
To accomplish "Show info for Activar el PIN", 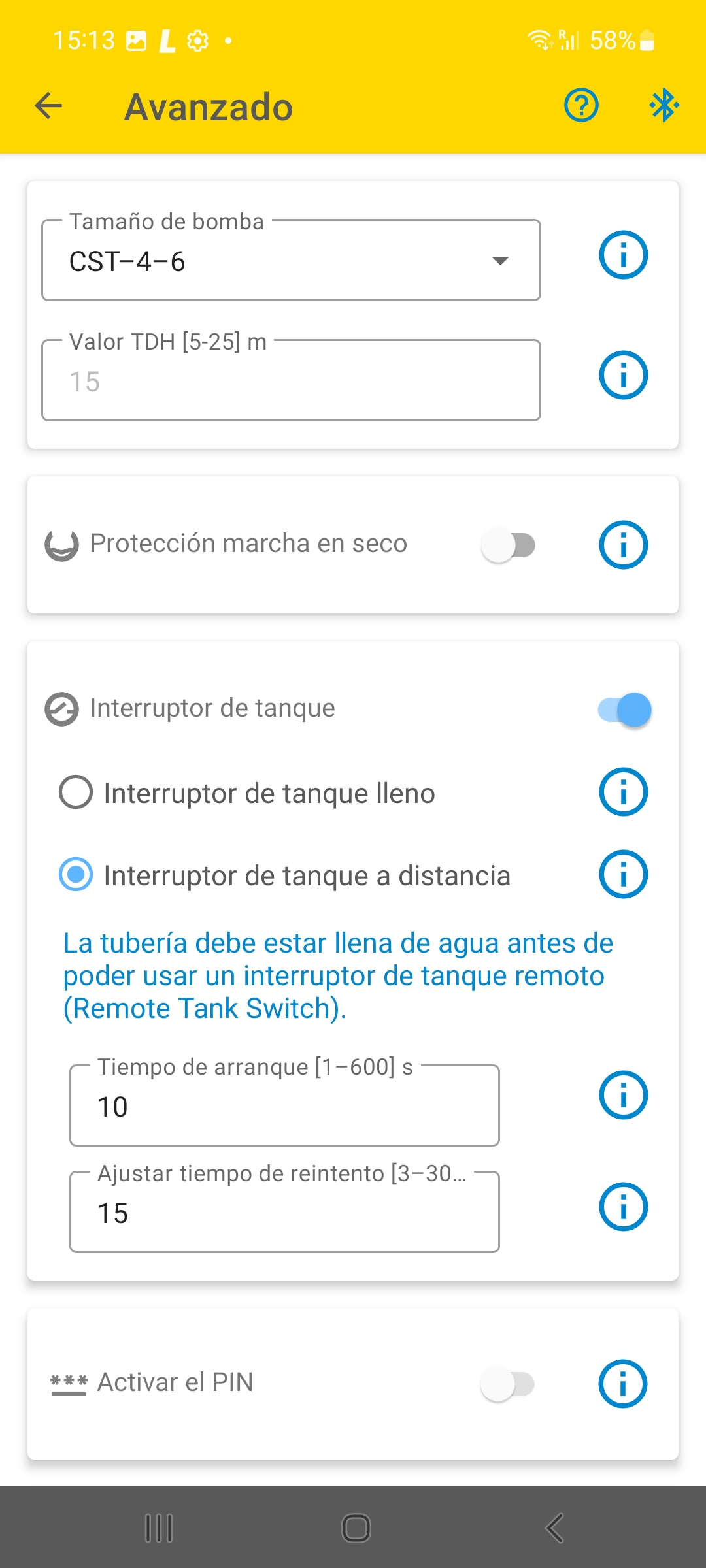I will (x=623, y=1384).
